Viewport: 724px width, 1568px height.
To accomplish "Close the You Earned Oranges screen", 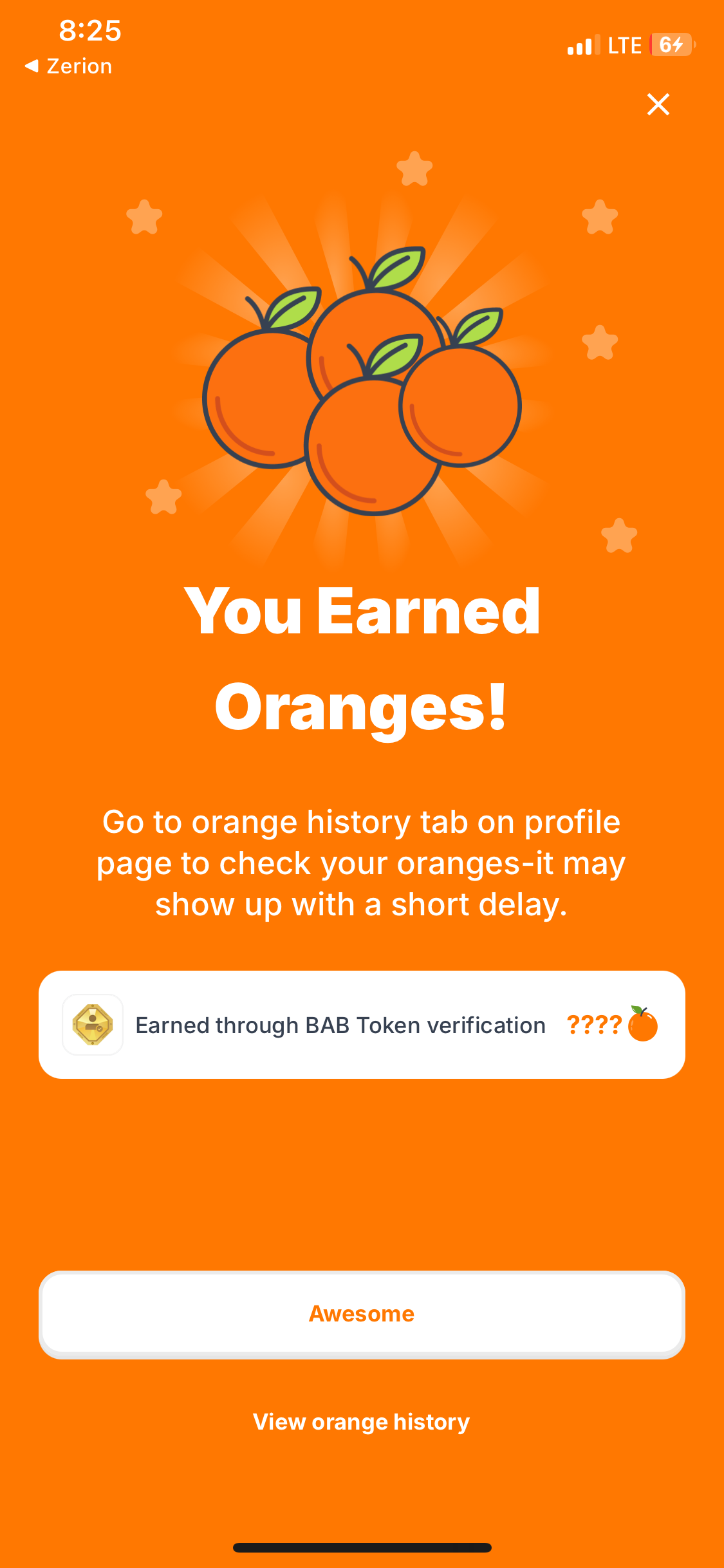I will 658,104.
